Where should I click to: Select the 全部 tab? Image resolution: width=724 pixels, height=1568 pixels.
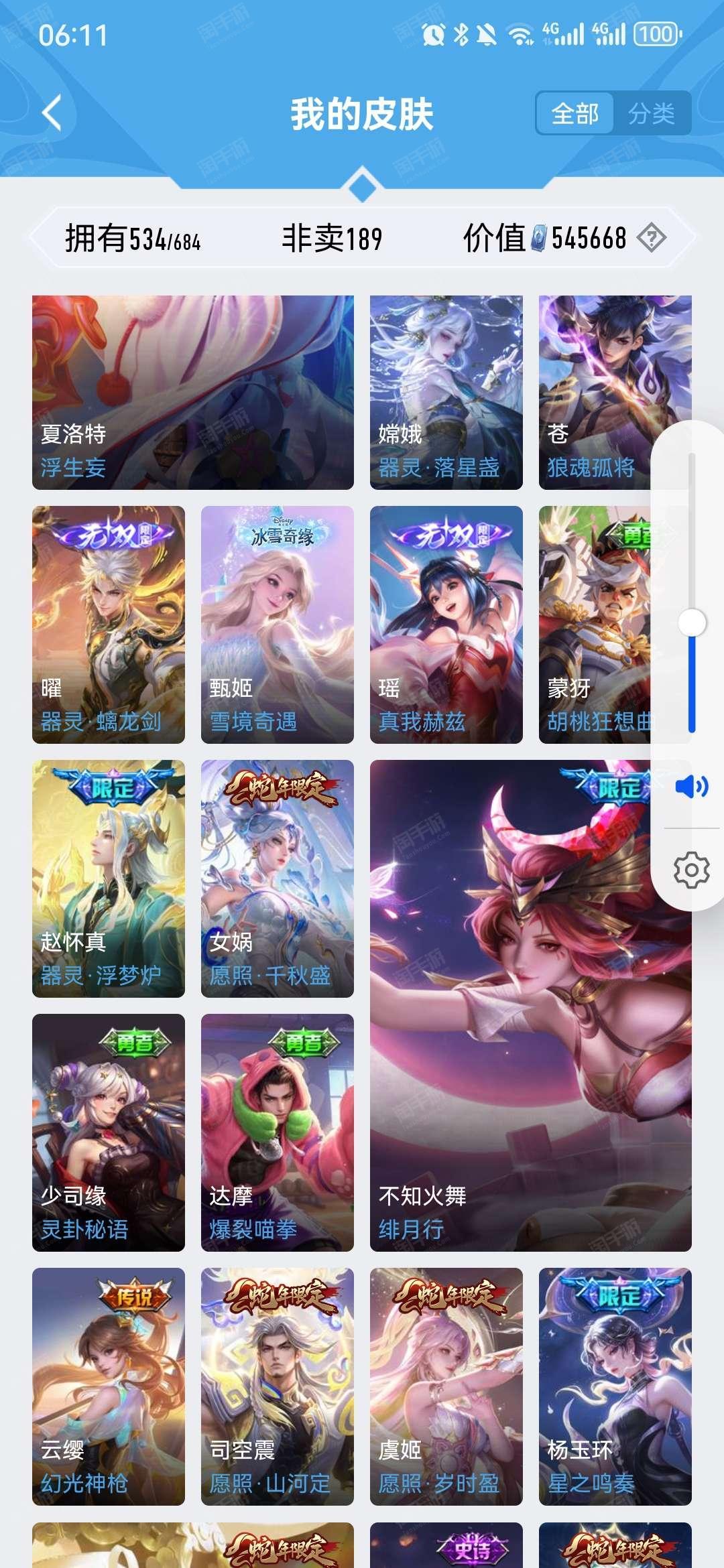(575, 113)
